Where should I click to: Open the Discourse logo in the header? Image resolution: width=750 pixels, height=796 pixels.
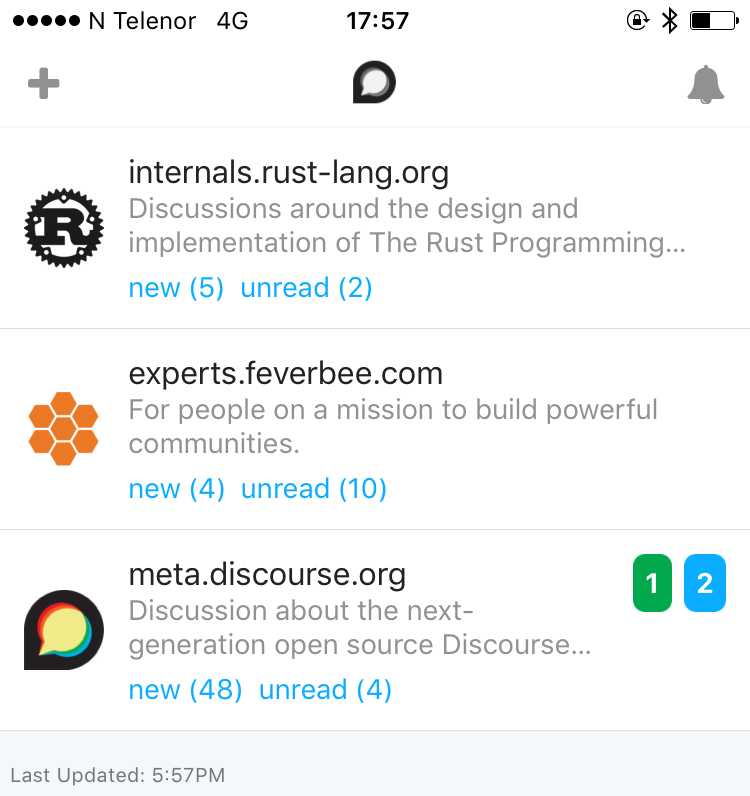pyautogui.click(x=375, y=82)
